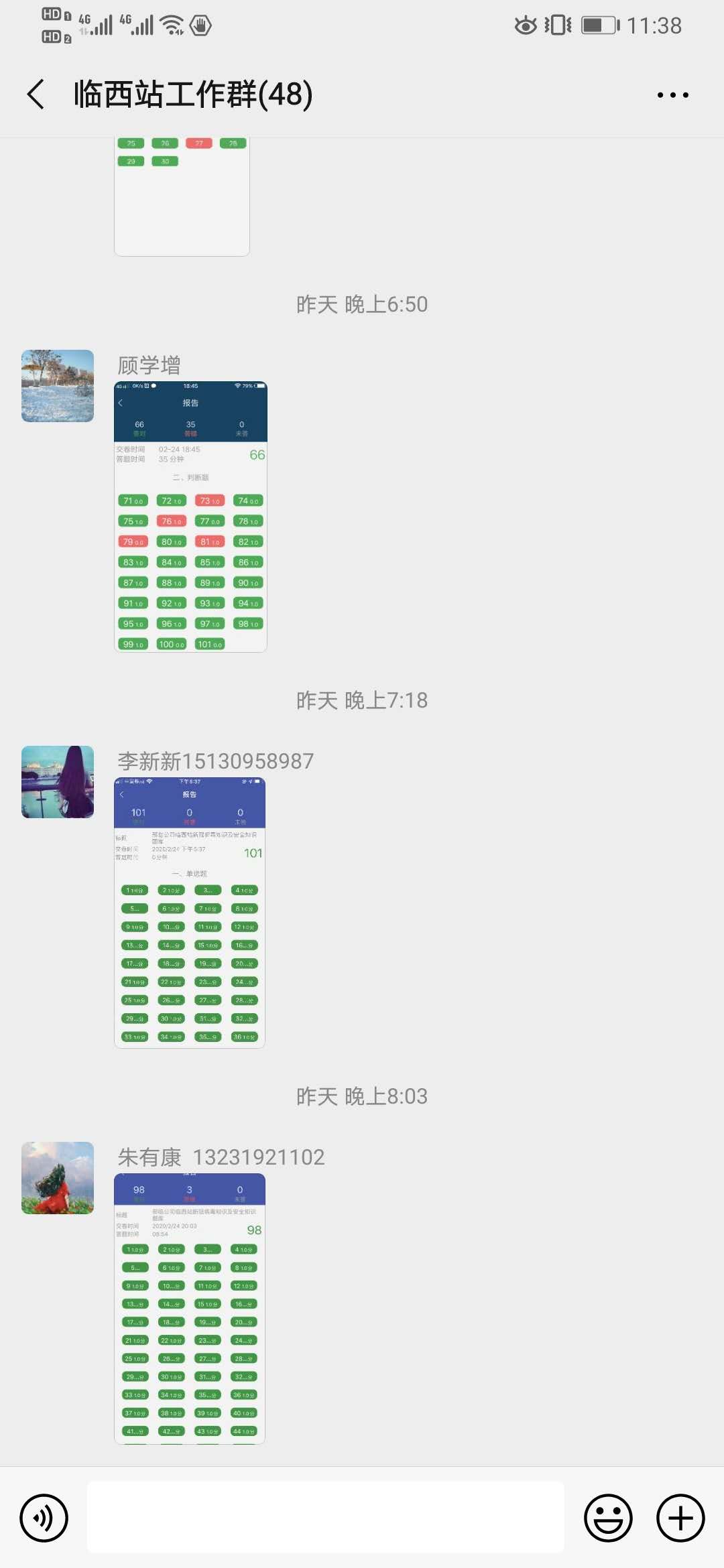Focus the message text field
724x1568 pixels.
click(326, 1518)
